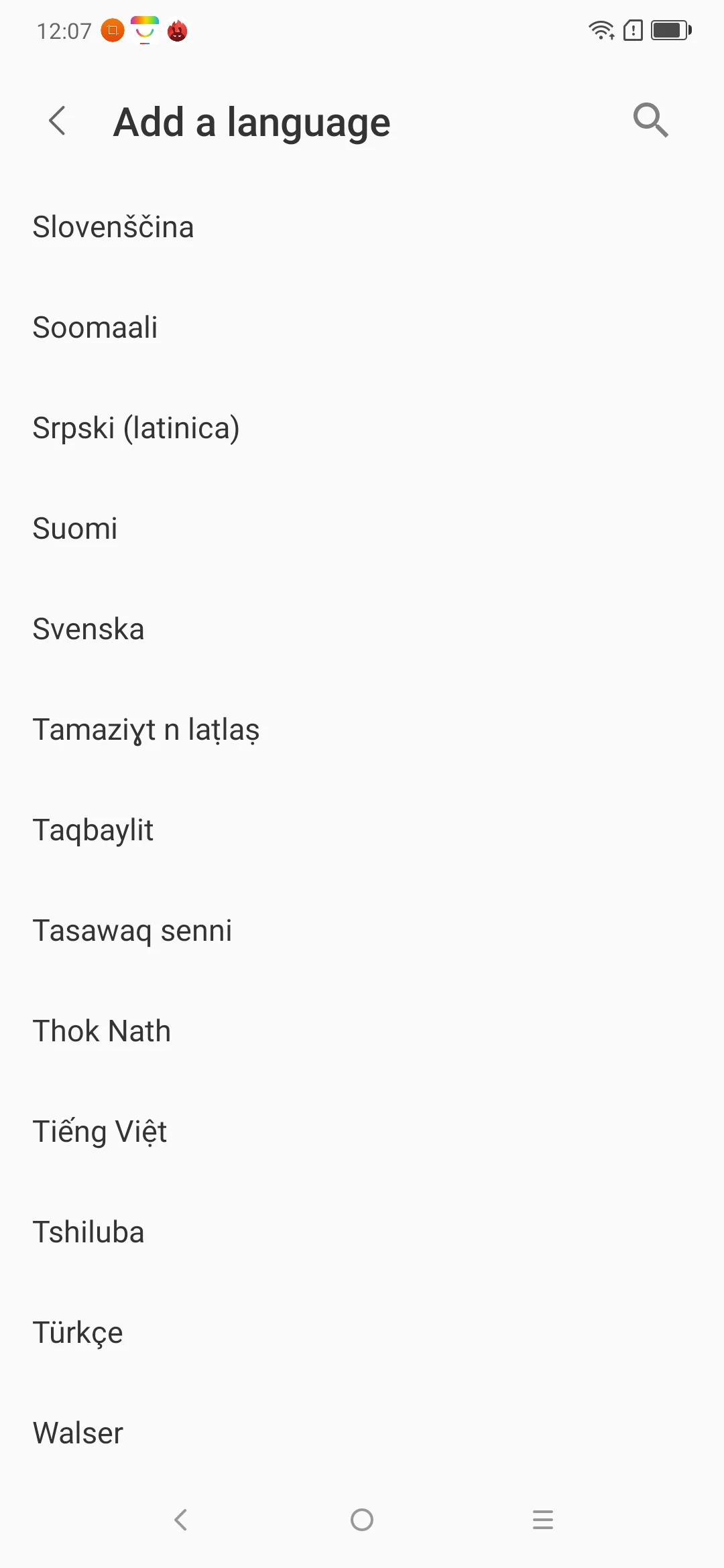Pick Tshiluba from the list
The width and height of the screenshot is (724, 1568).
362,1232
